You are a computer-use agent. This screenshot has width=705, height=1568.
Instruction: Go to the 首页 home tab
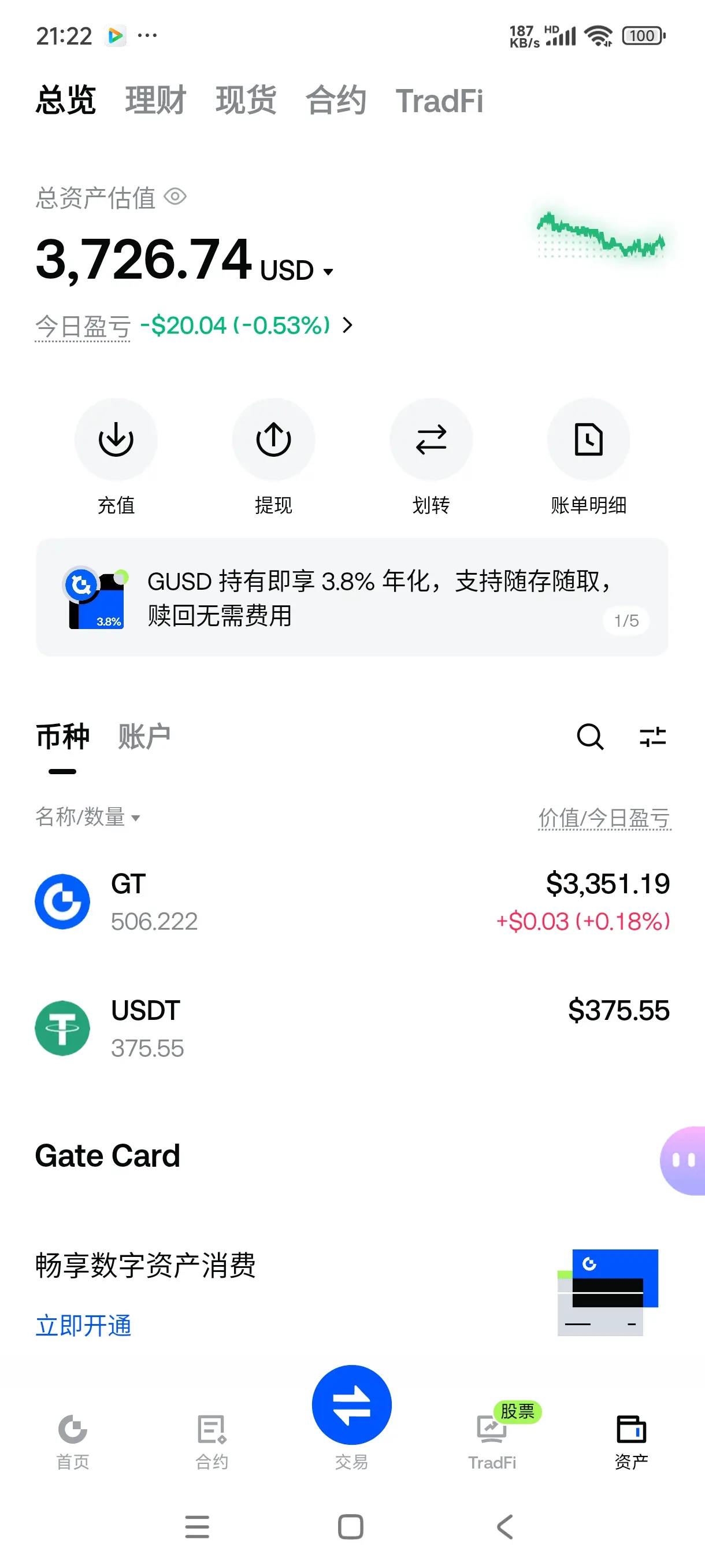pyautogui.click(x=73, y=1441)
